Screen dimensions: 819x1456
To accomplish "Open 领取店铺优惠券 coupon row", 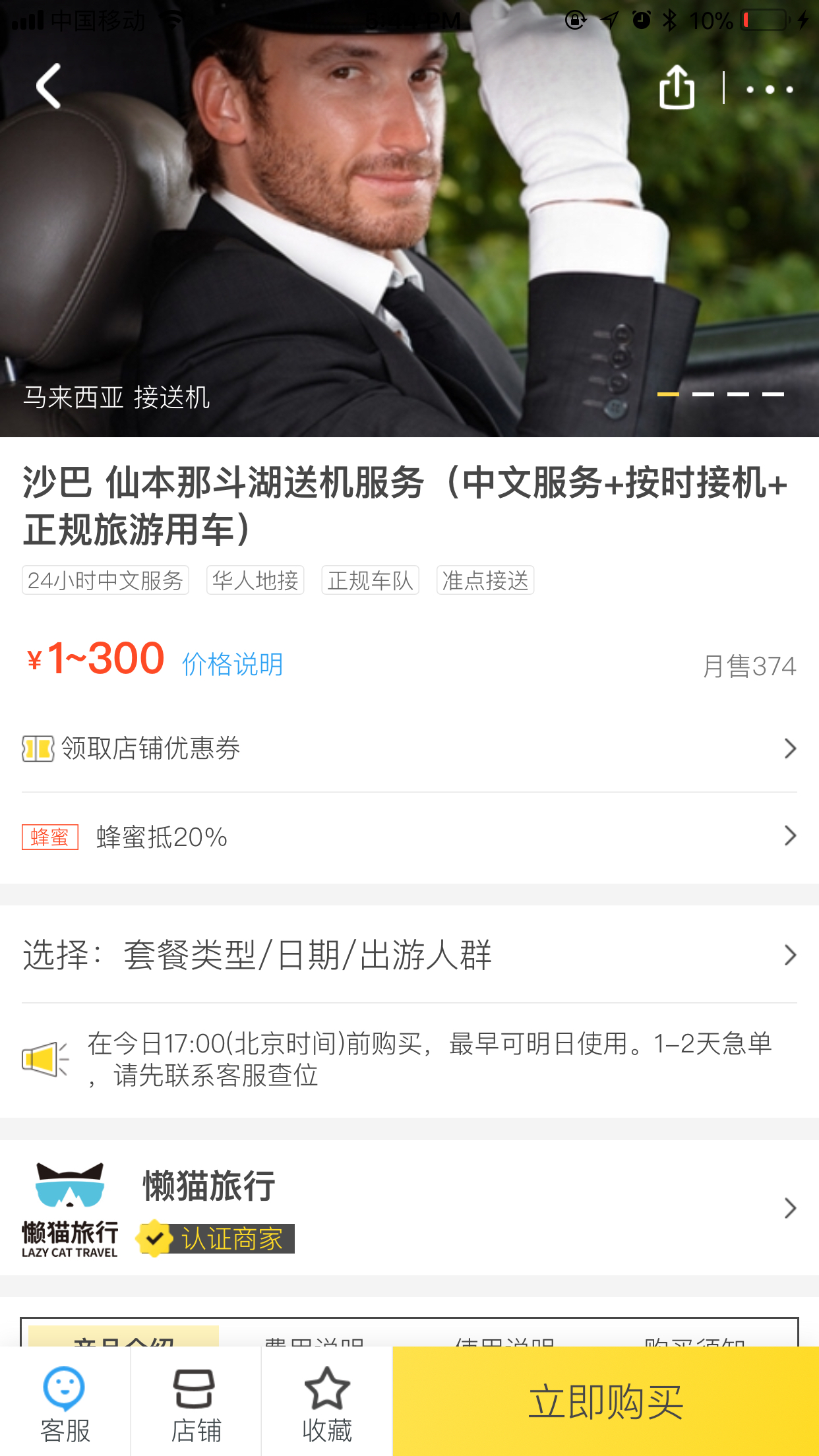I will click(x=409, y=748).
